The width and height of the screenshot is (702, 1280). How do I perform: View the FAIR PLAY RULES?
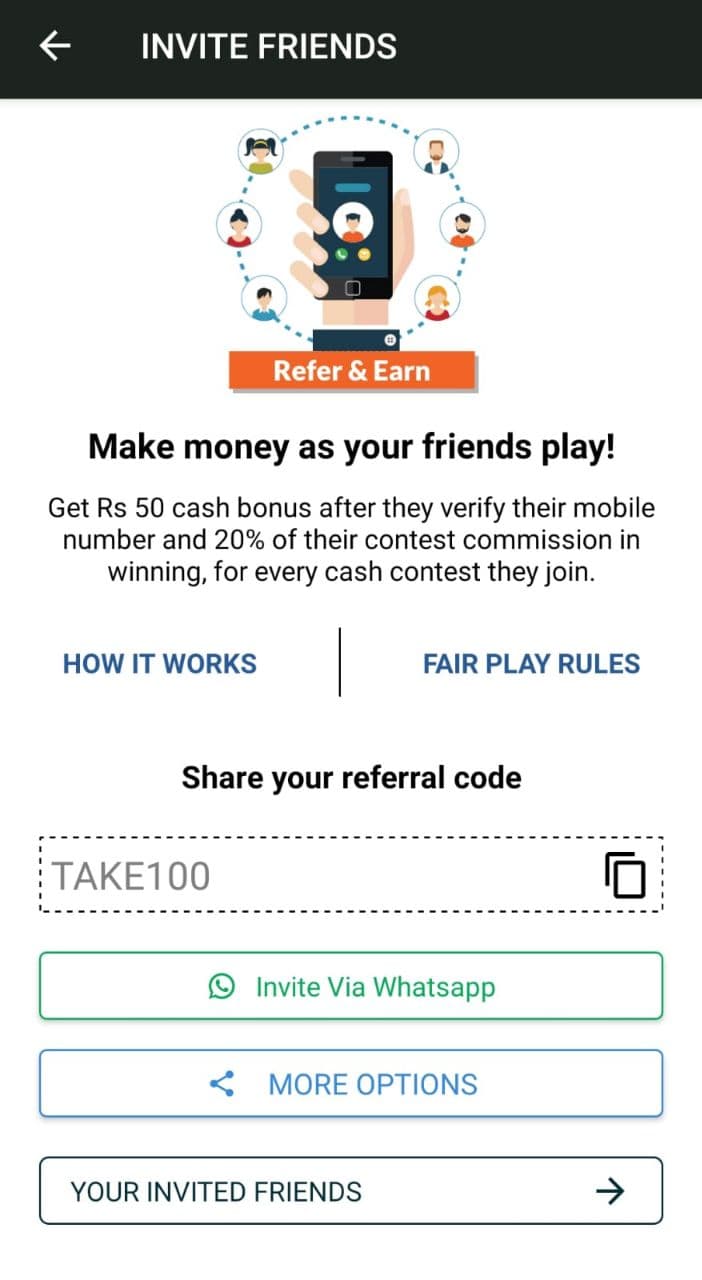(531, 664)
